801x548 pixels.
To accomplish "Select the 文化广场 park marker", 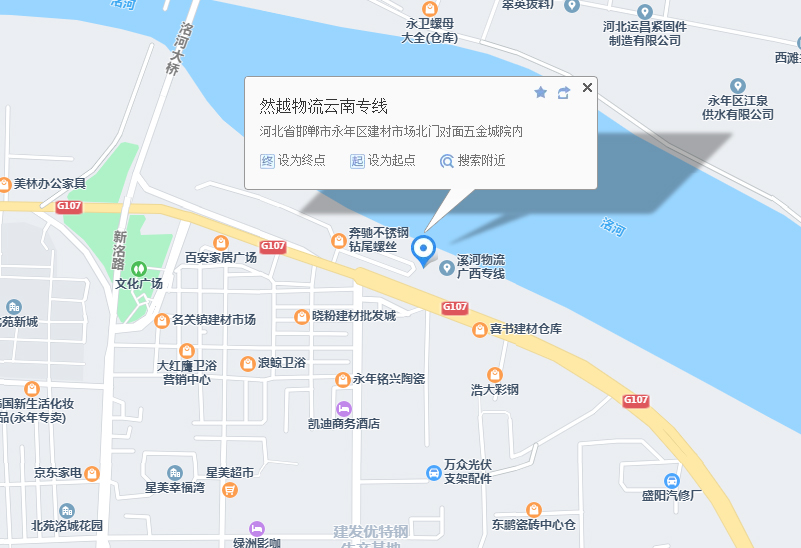I will [x=139, y=268].
